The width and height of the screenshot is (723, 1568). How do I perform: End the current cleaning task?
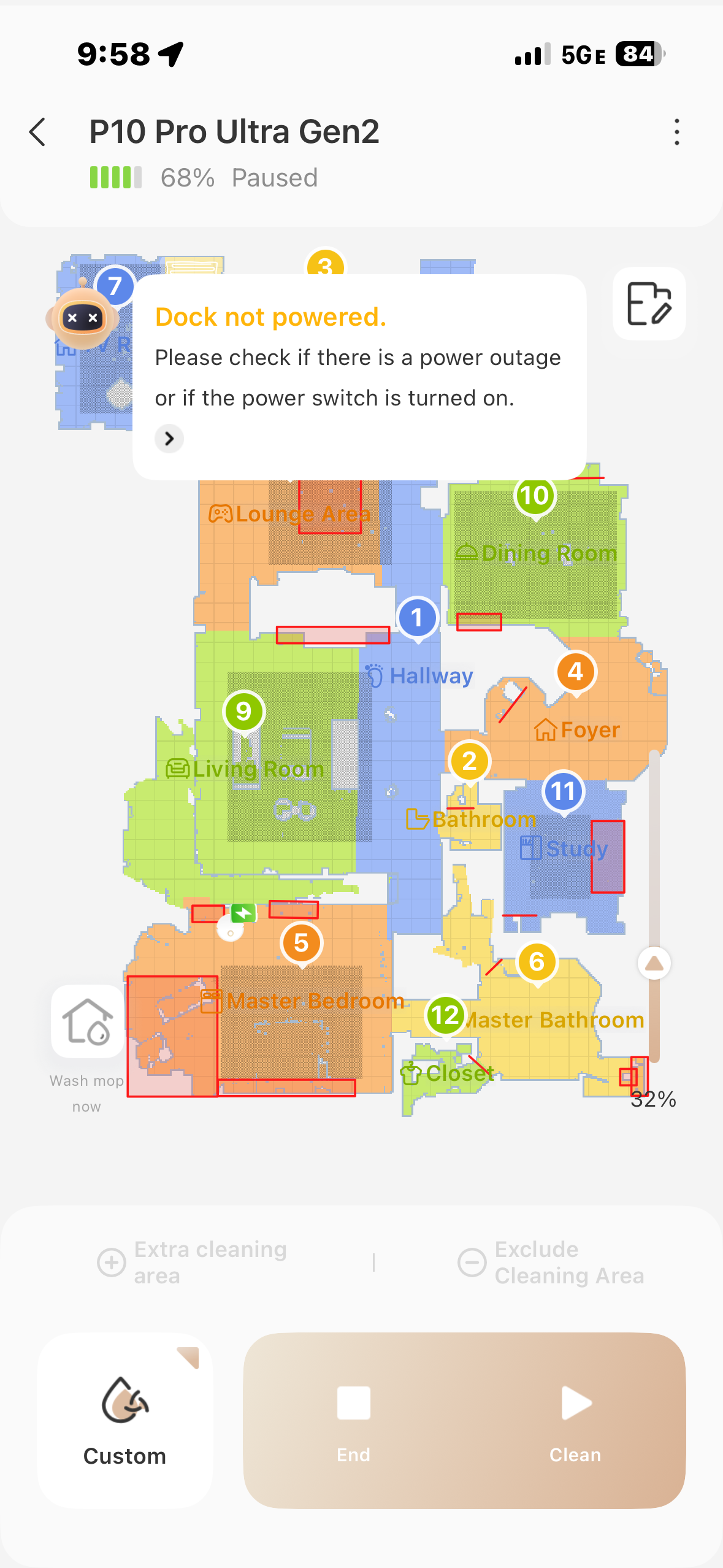(x=354, y=1421)
